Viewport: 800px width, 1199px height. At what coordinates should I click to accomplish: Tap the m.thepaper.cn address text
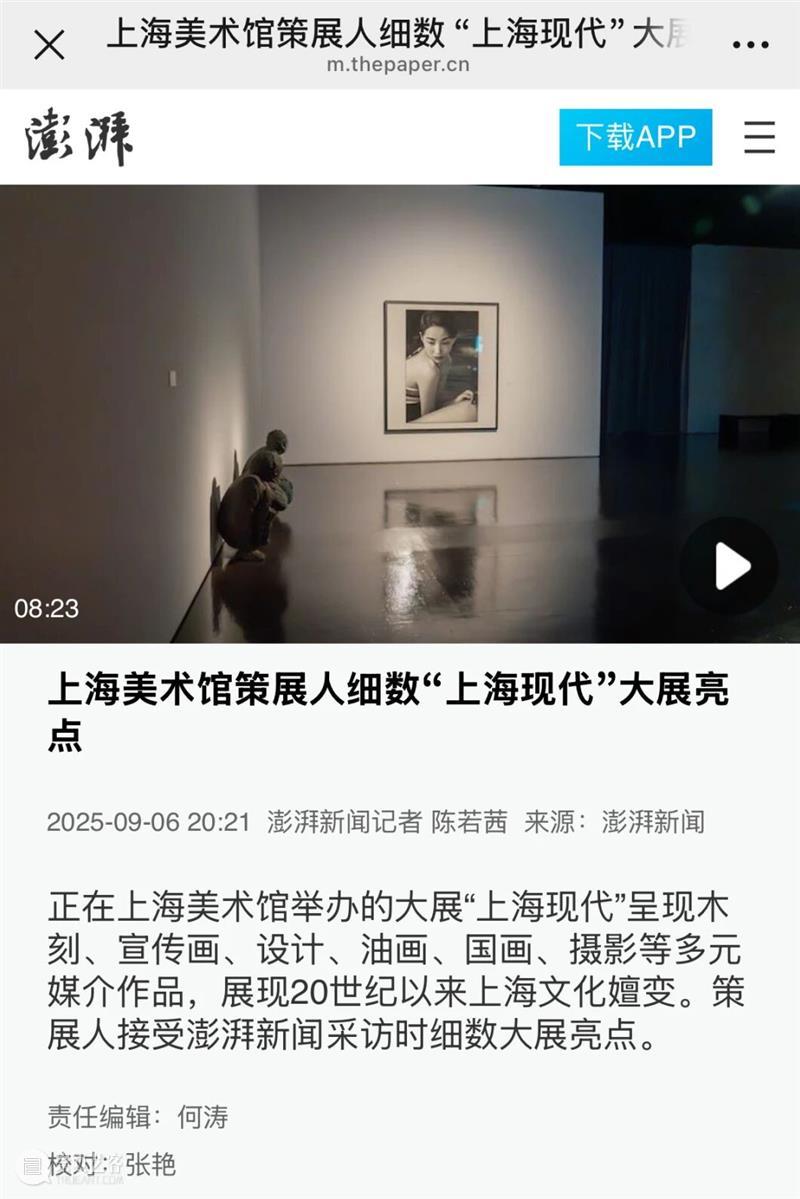click(x=399, y=66)
